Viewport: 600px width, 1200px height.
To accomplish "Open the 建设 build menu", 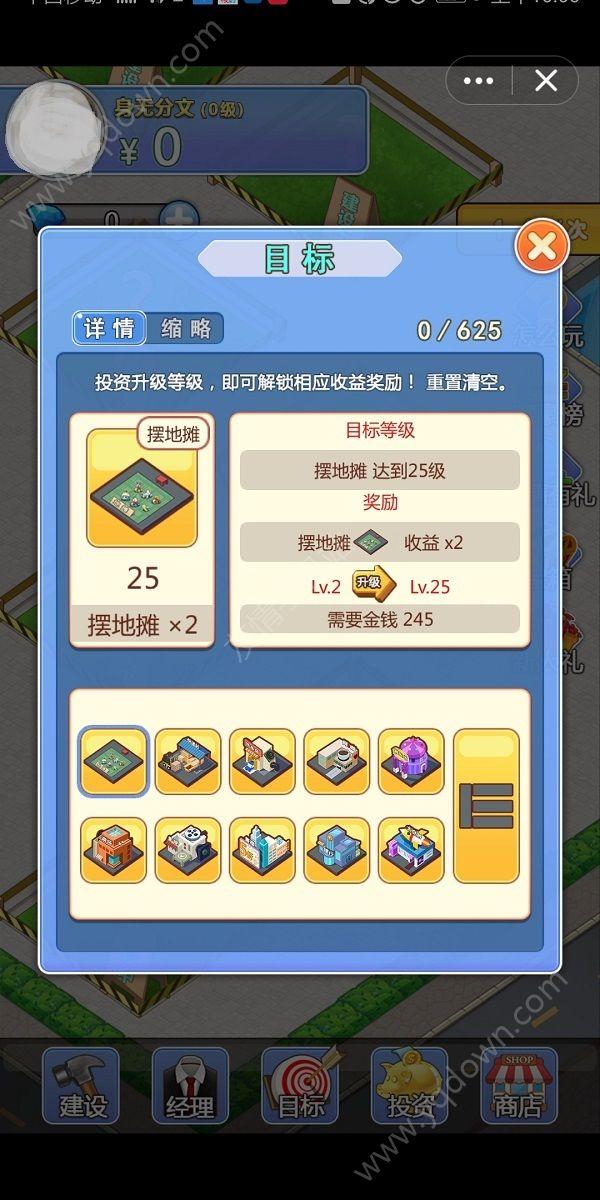I will pos(81,1086).
